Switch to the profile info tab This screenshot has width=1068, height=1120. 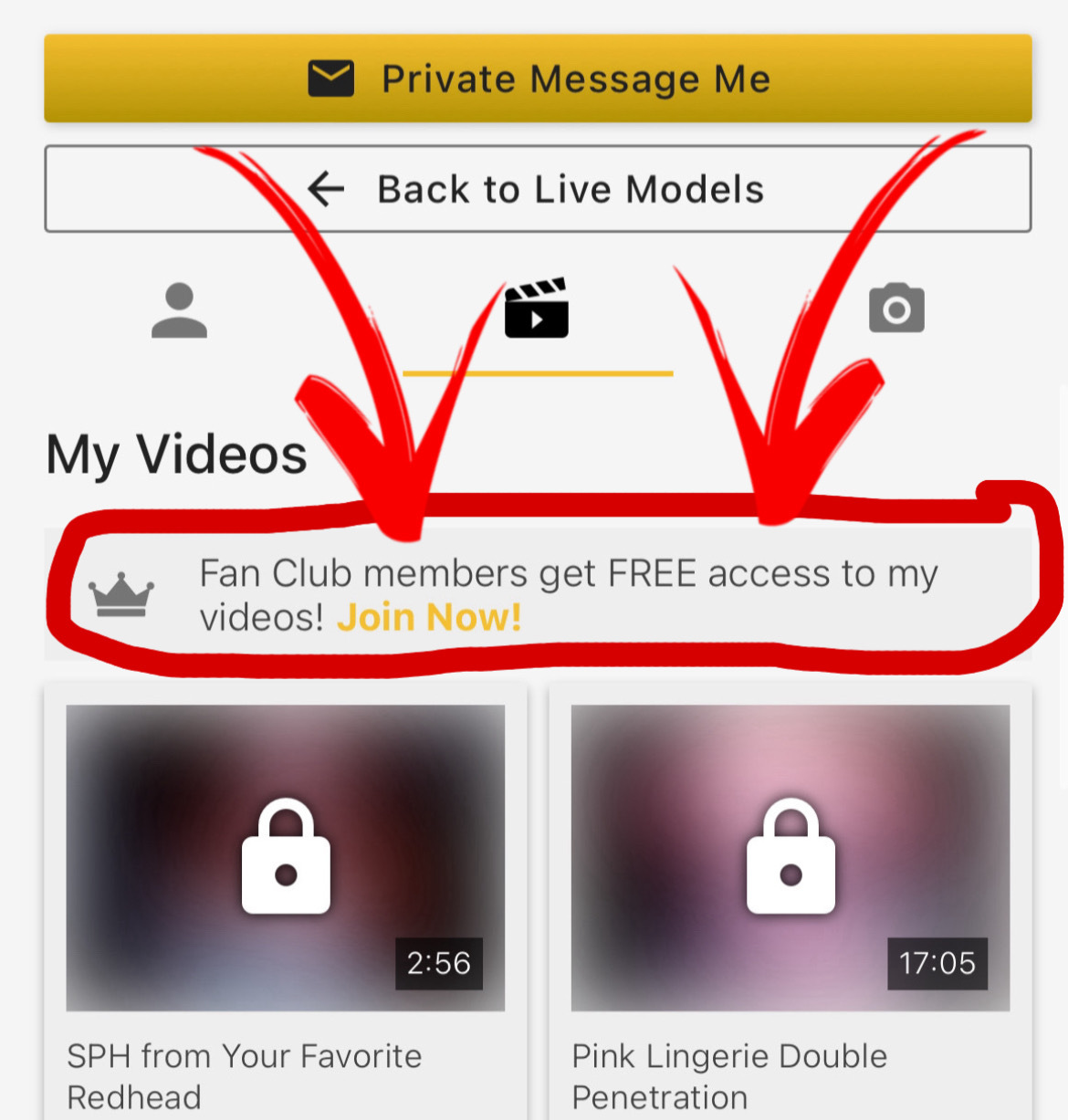[179, 310]
